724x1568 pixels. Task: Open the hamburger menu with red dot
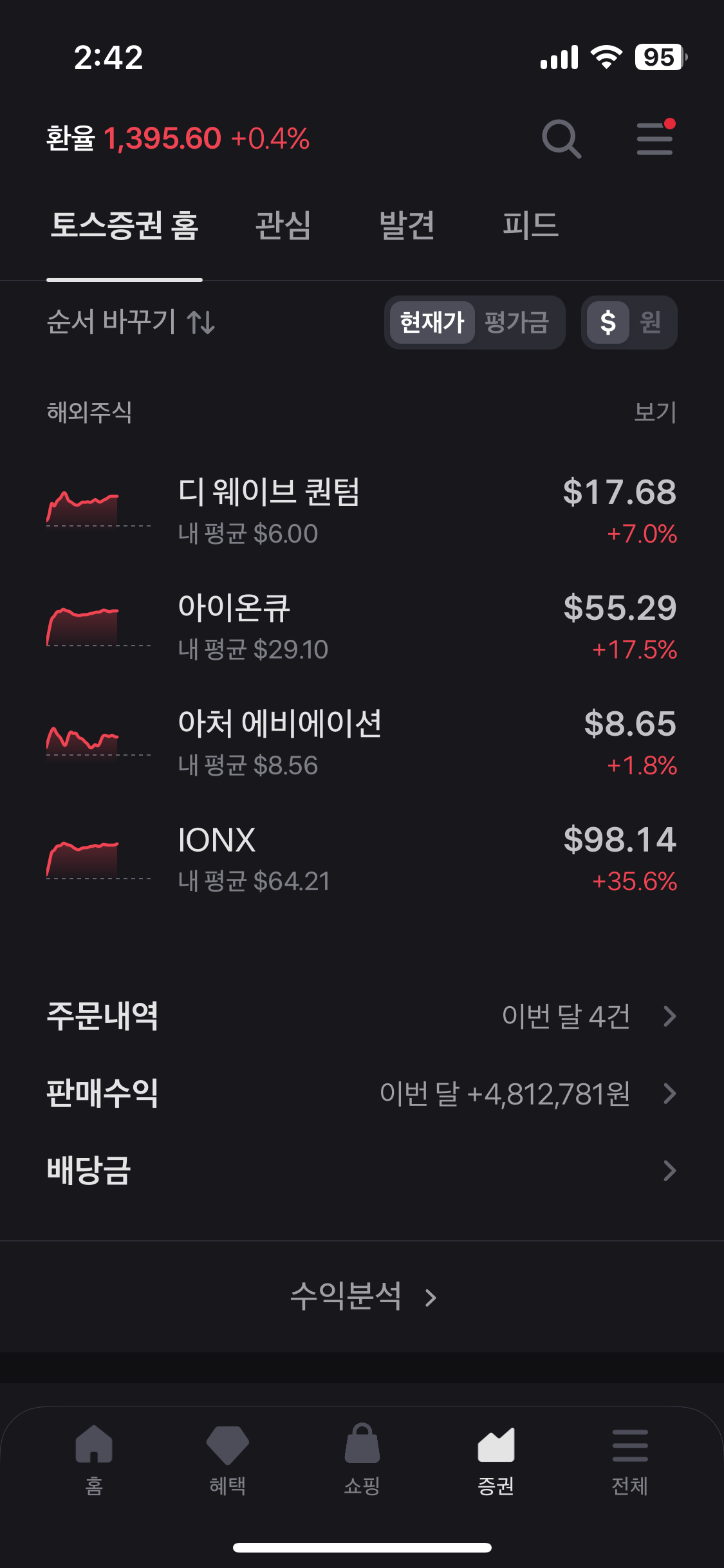pos(654,138)
